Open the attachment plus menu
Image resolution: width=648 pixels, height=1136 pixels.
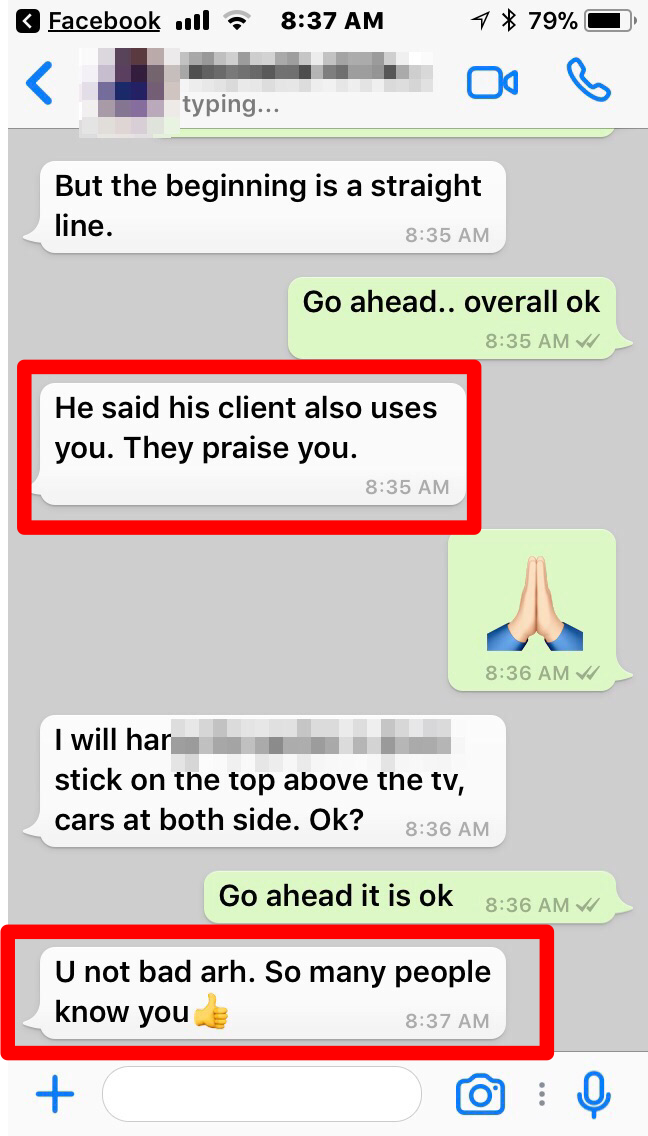pyautogui.click(x=55, y=1095)
